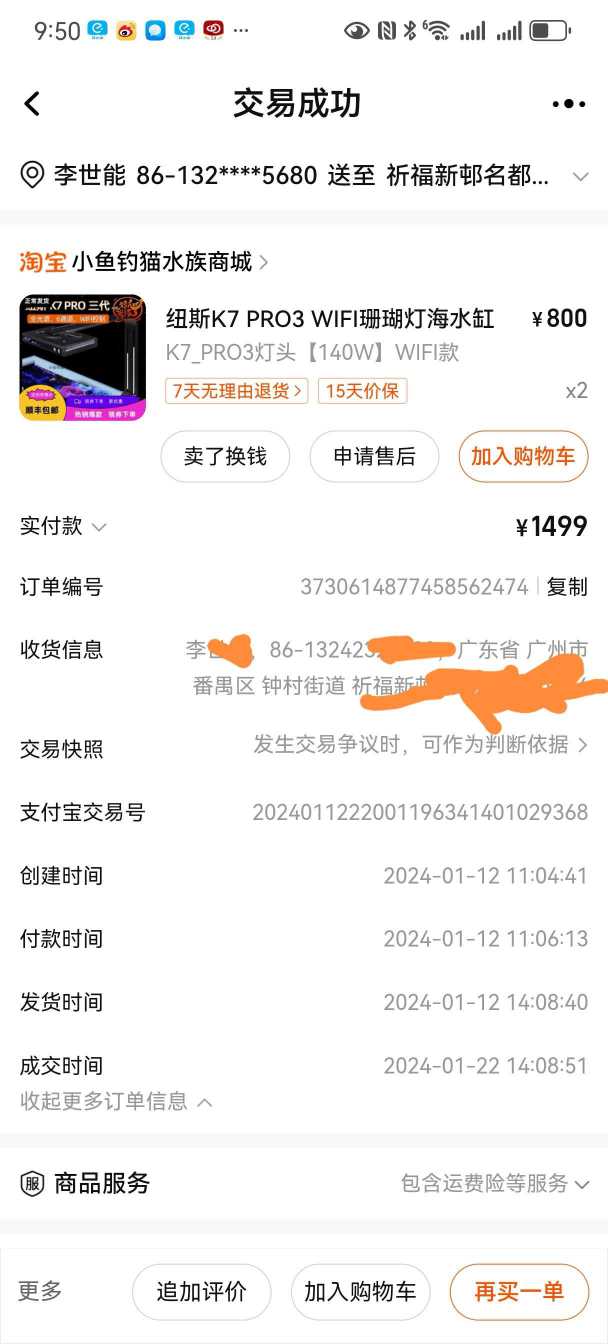
Task: Collapse details with 收起更多订单信息
Action: [116, 1101]
